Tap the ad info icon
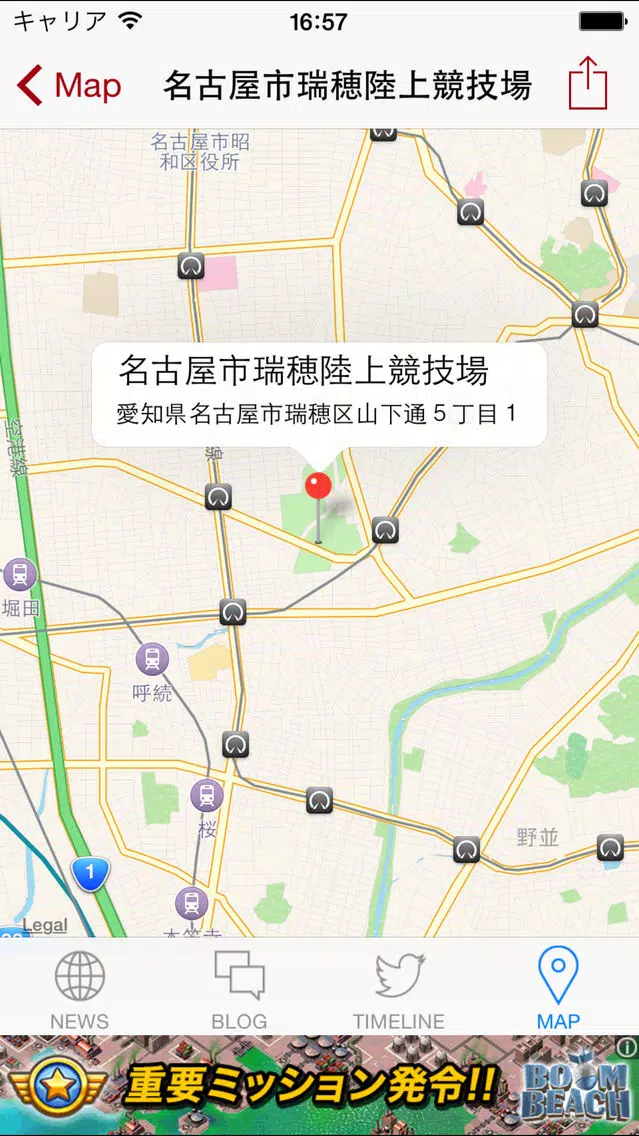 (x=627, y=1047)
